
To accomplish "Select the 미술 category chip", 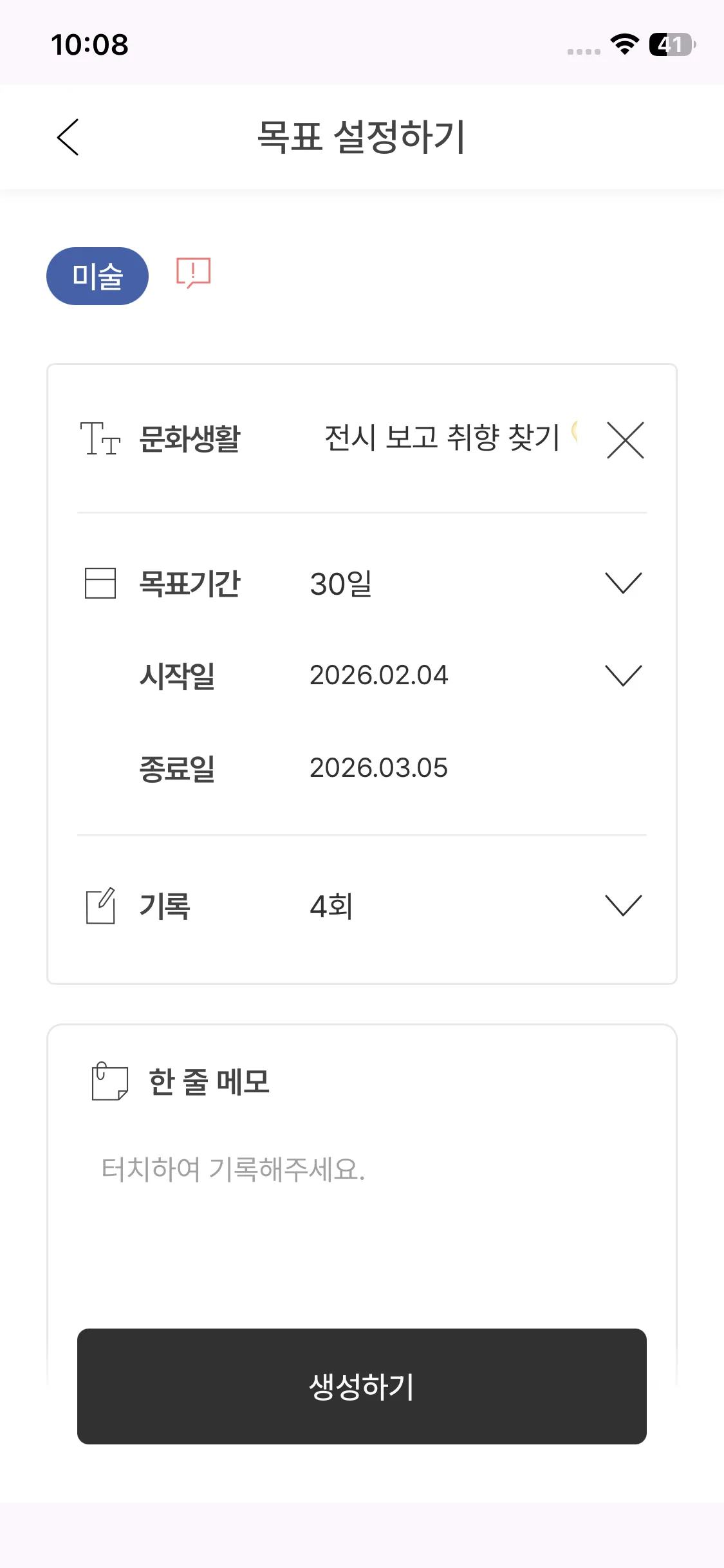I will [97, 276].
